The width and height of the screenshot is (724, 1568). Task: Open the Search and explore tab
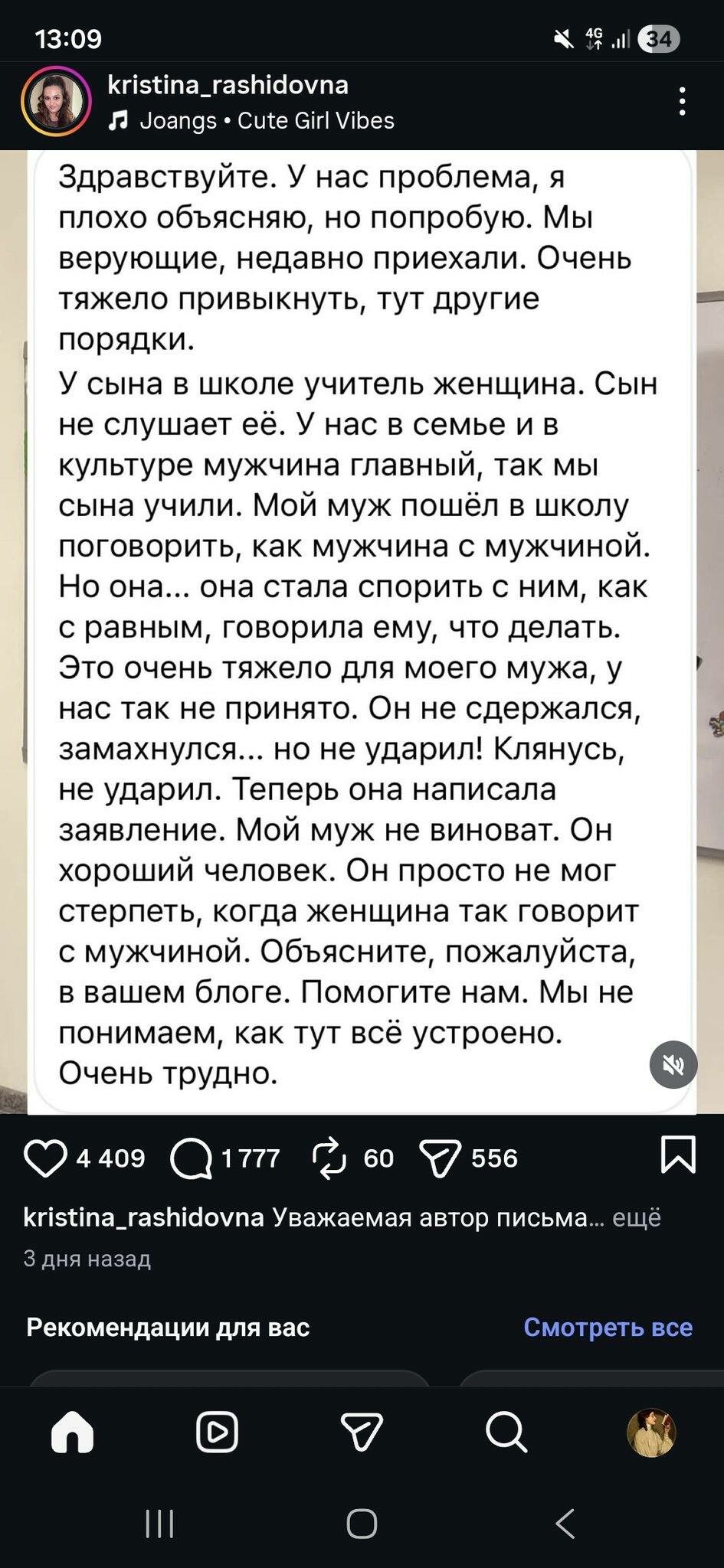pos(506,1432)
